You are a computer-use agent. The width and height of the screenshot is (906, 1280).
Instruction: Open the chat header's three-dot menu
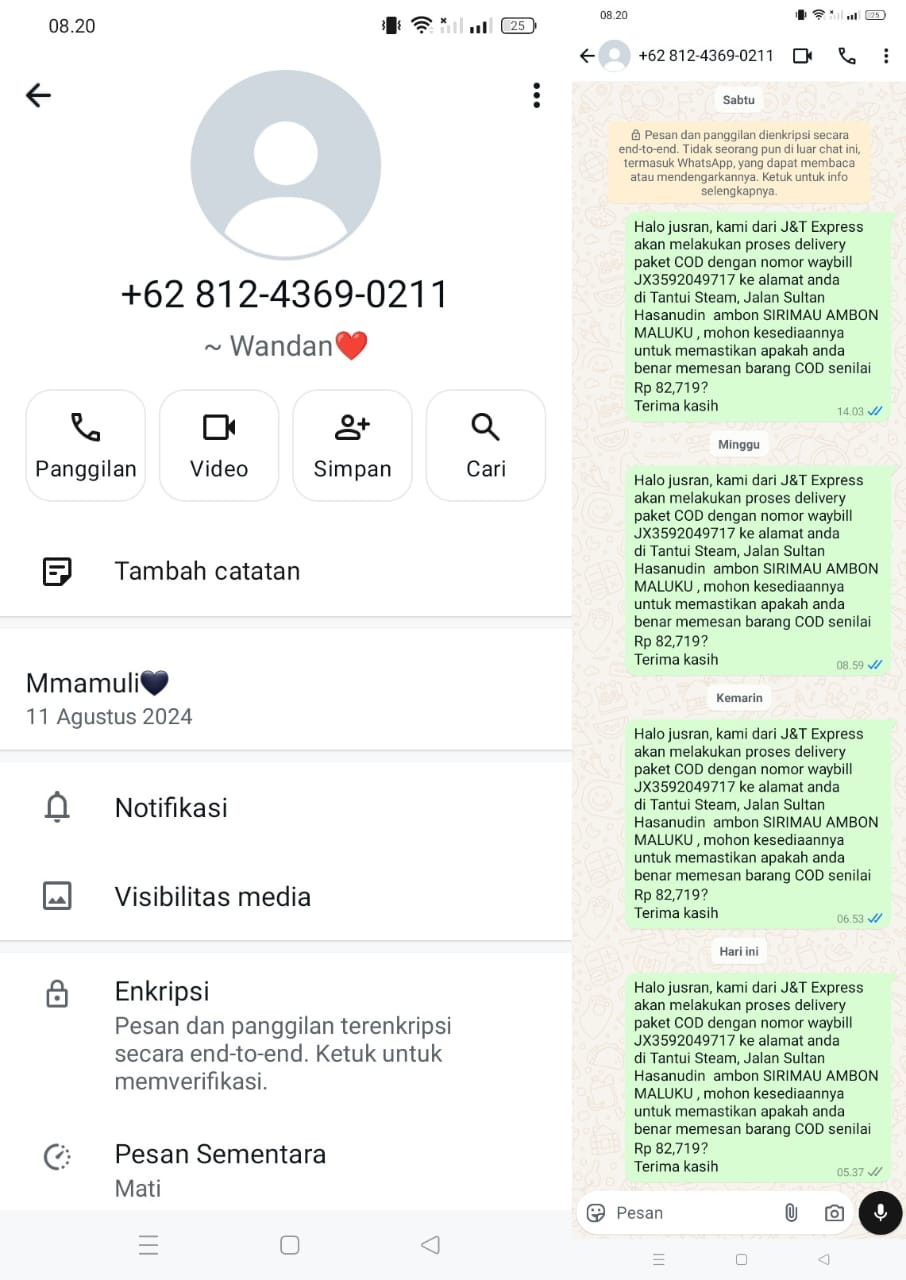click(886, 56)
